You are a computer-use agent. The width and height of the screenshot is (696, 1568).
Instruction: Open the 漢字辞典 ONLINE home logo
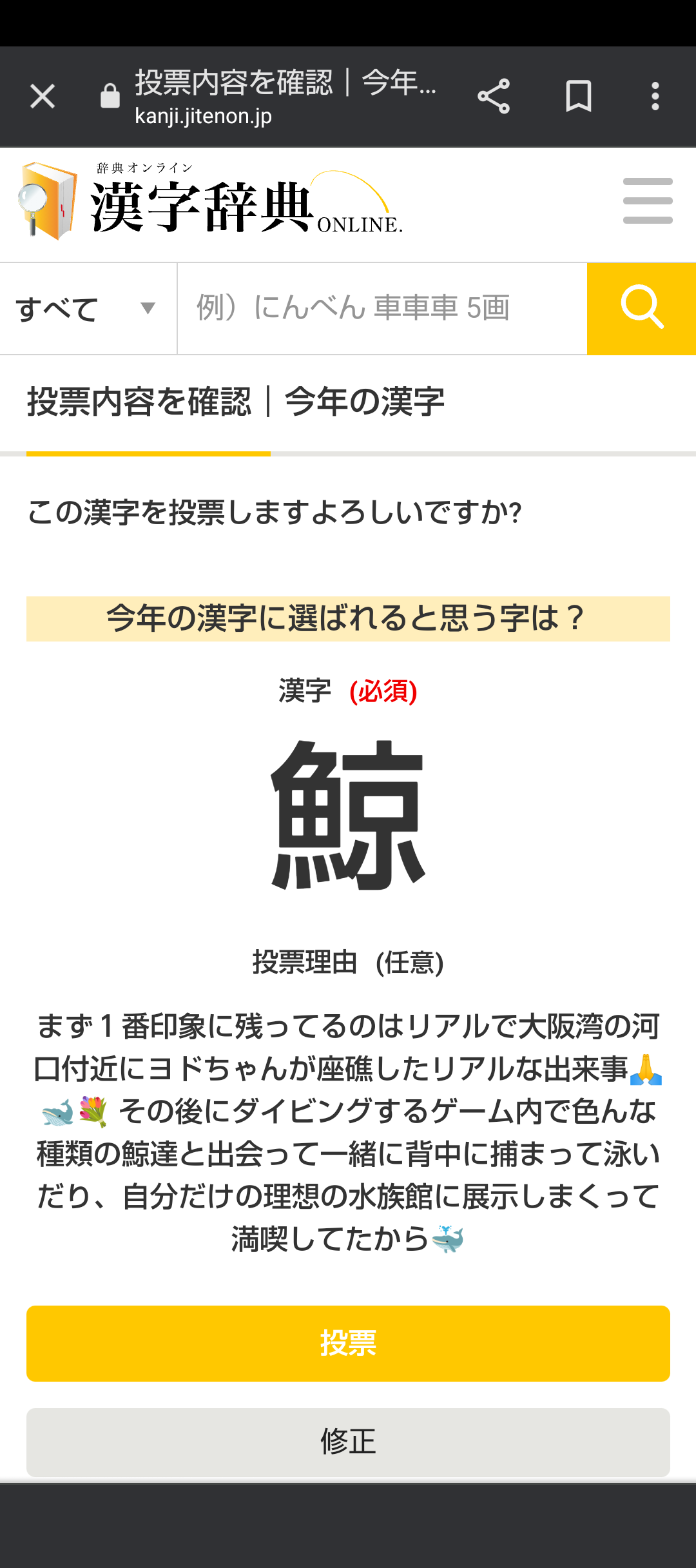(209, 201)
